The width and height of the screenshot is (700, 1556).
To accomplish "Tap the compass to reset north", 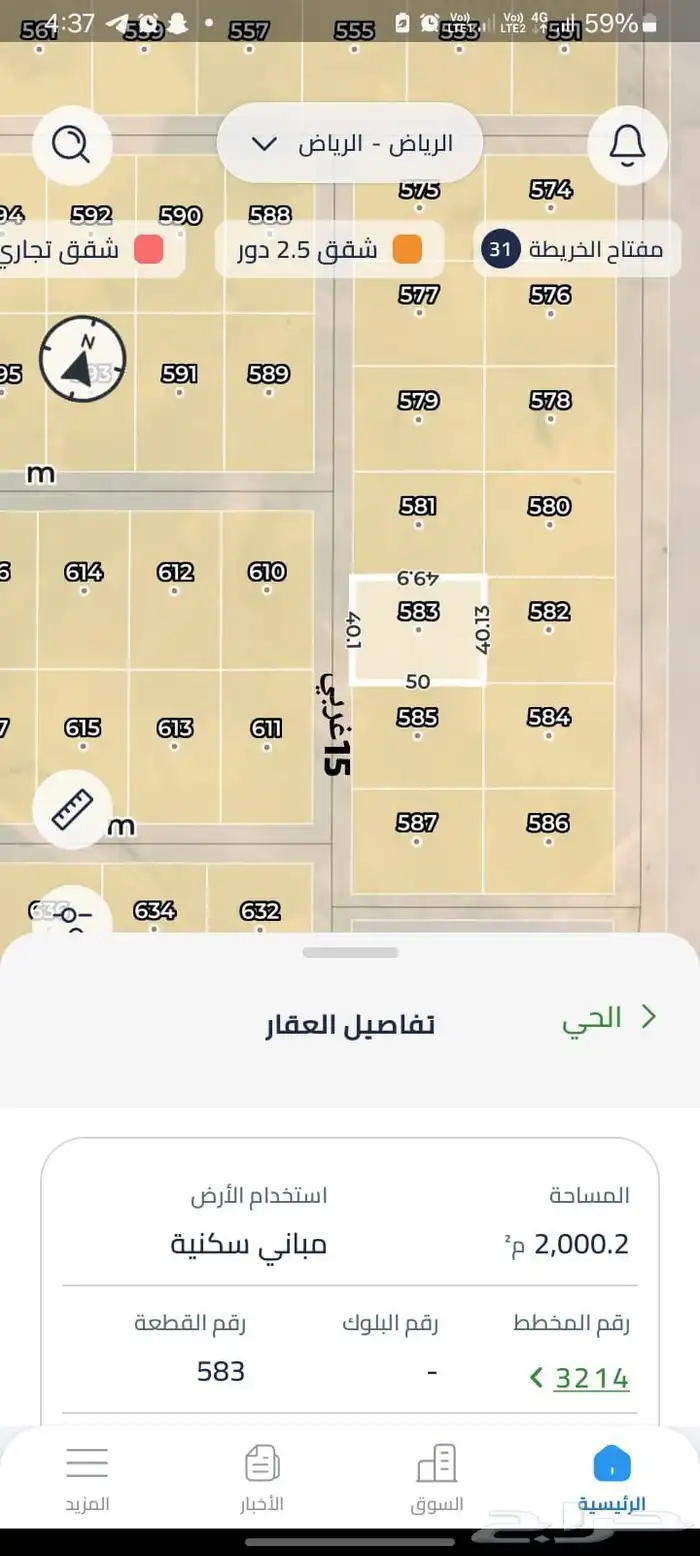I will (x=83, y=359).
